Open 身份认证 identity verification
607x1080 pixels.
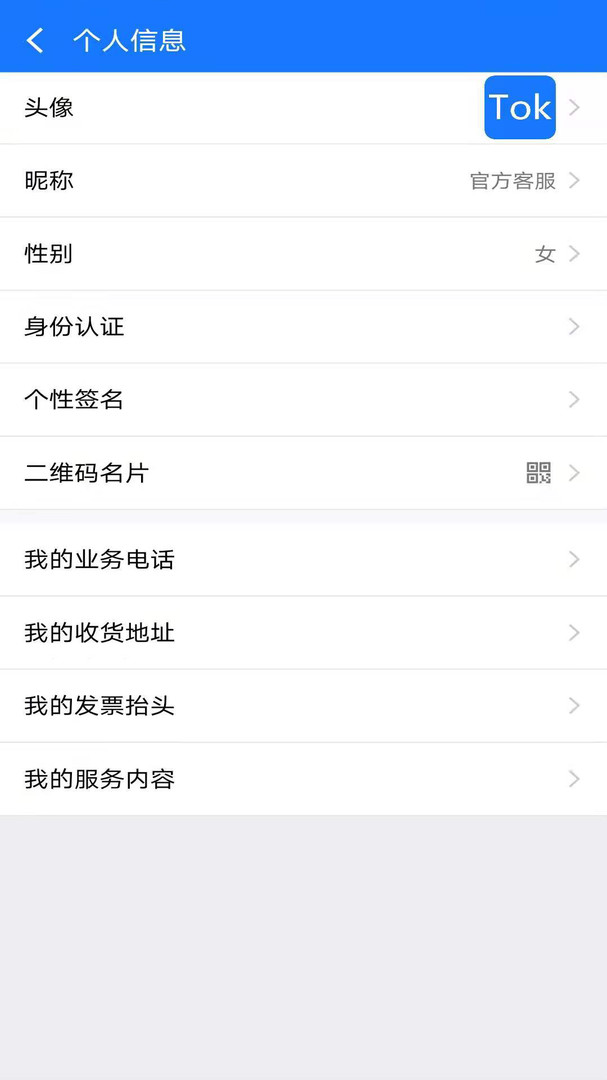click(303, 327)
